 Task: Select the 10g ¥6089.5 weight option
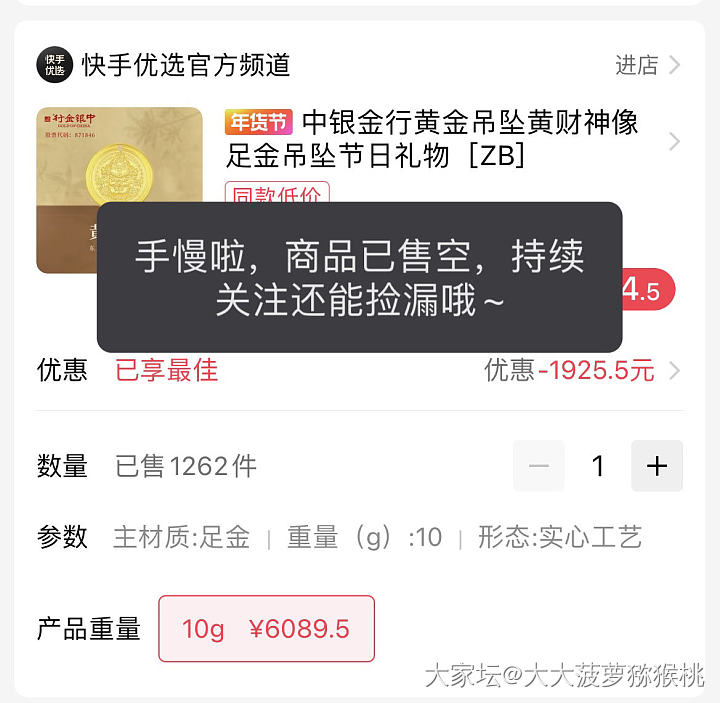point(266,629)
